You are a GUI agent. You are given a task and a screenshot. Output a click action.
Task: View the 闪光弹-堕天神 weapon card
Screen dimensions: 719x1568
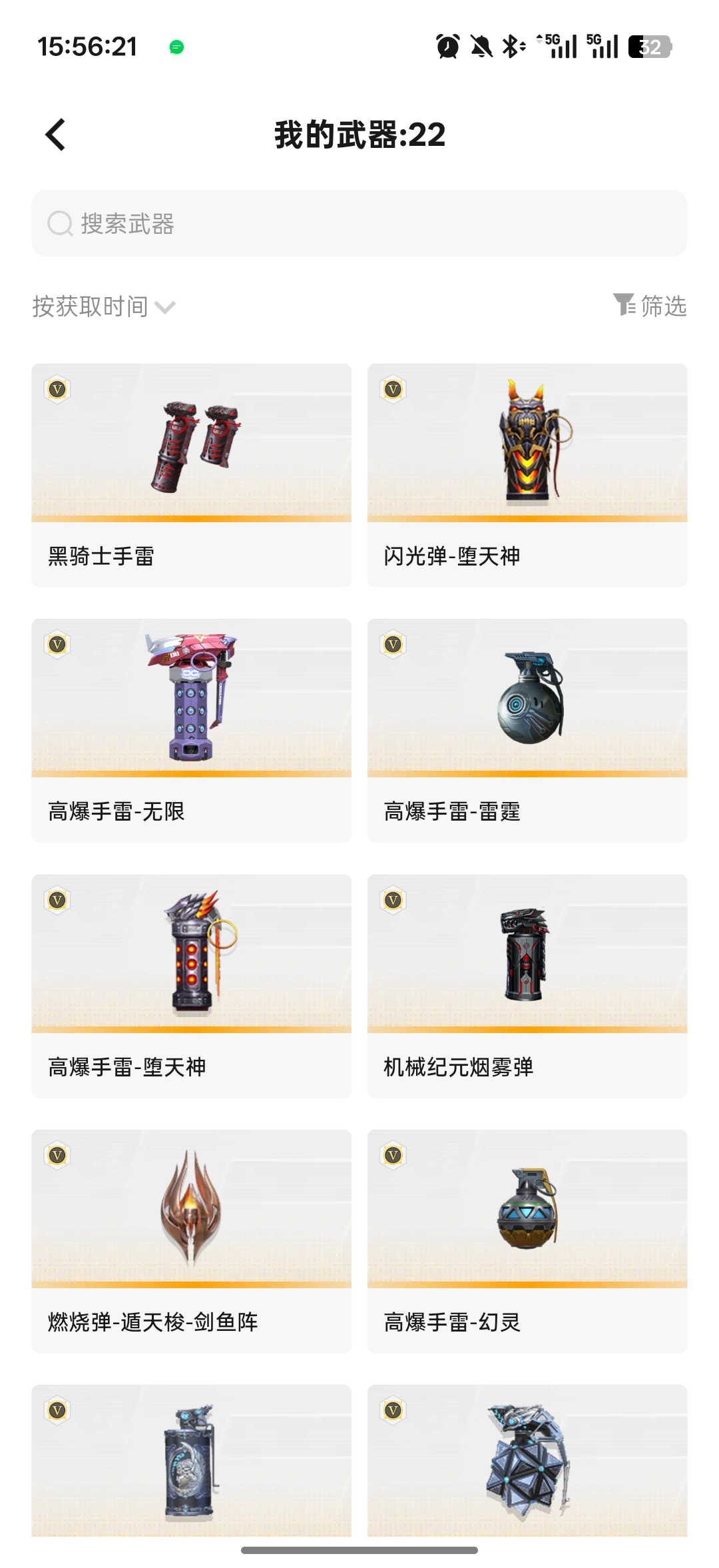point(527,474)
